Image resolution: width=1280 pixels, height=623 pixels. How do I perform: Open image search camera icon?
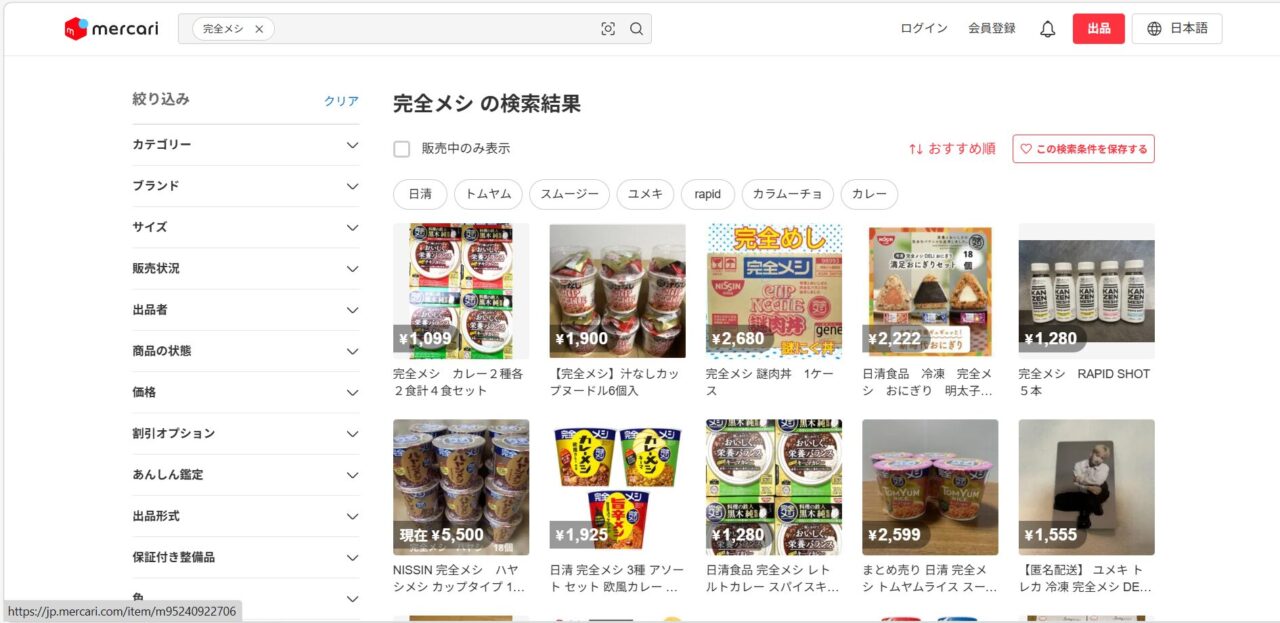click(x=608, y=29)
